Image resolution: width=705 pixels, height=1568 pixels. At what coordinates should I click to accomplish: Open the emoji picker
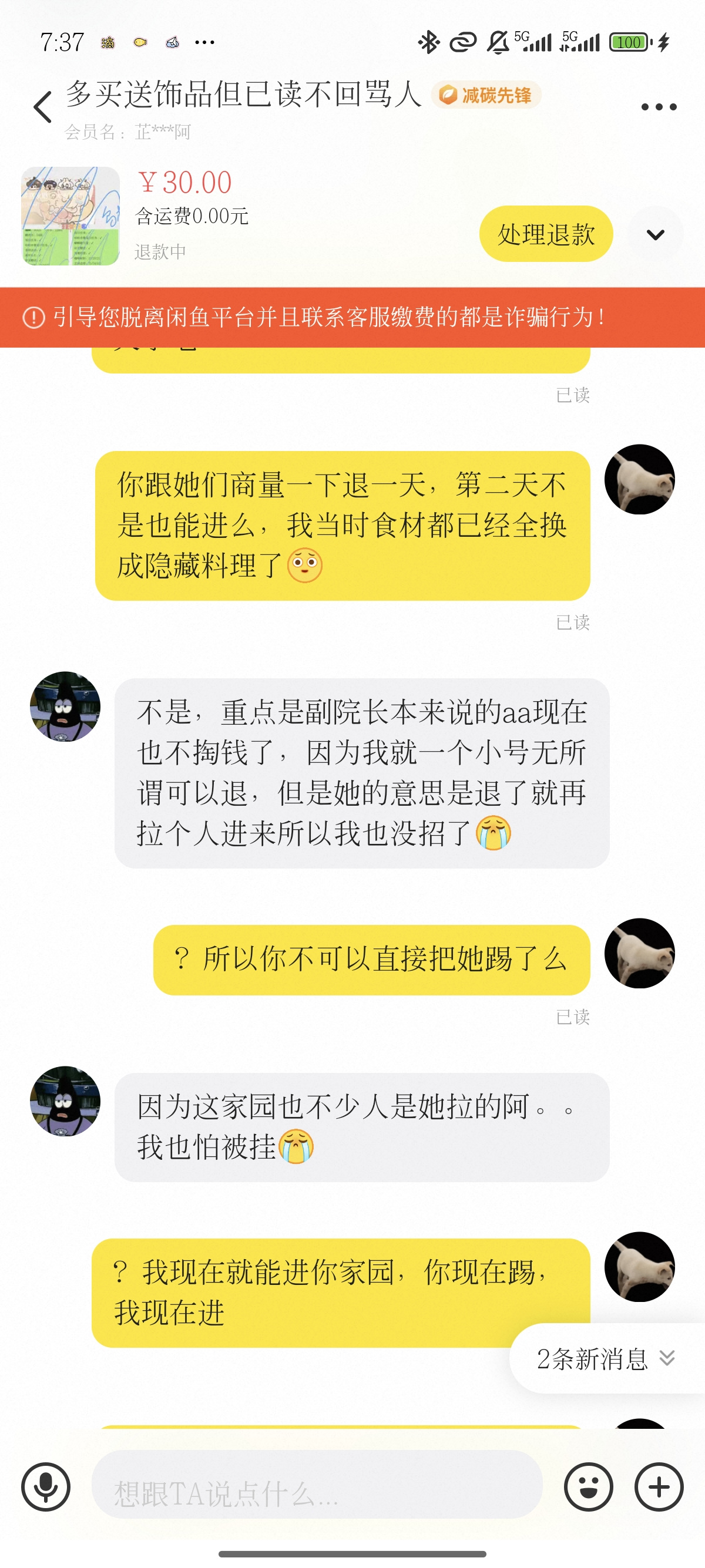pyautogui.click(x=588, y=1486)
